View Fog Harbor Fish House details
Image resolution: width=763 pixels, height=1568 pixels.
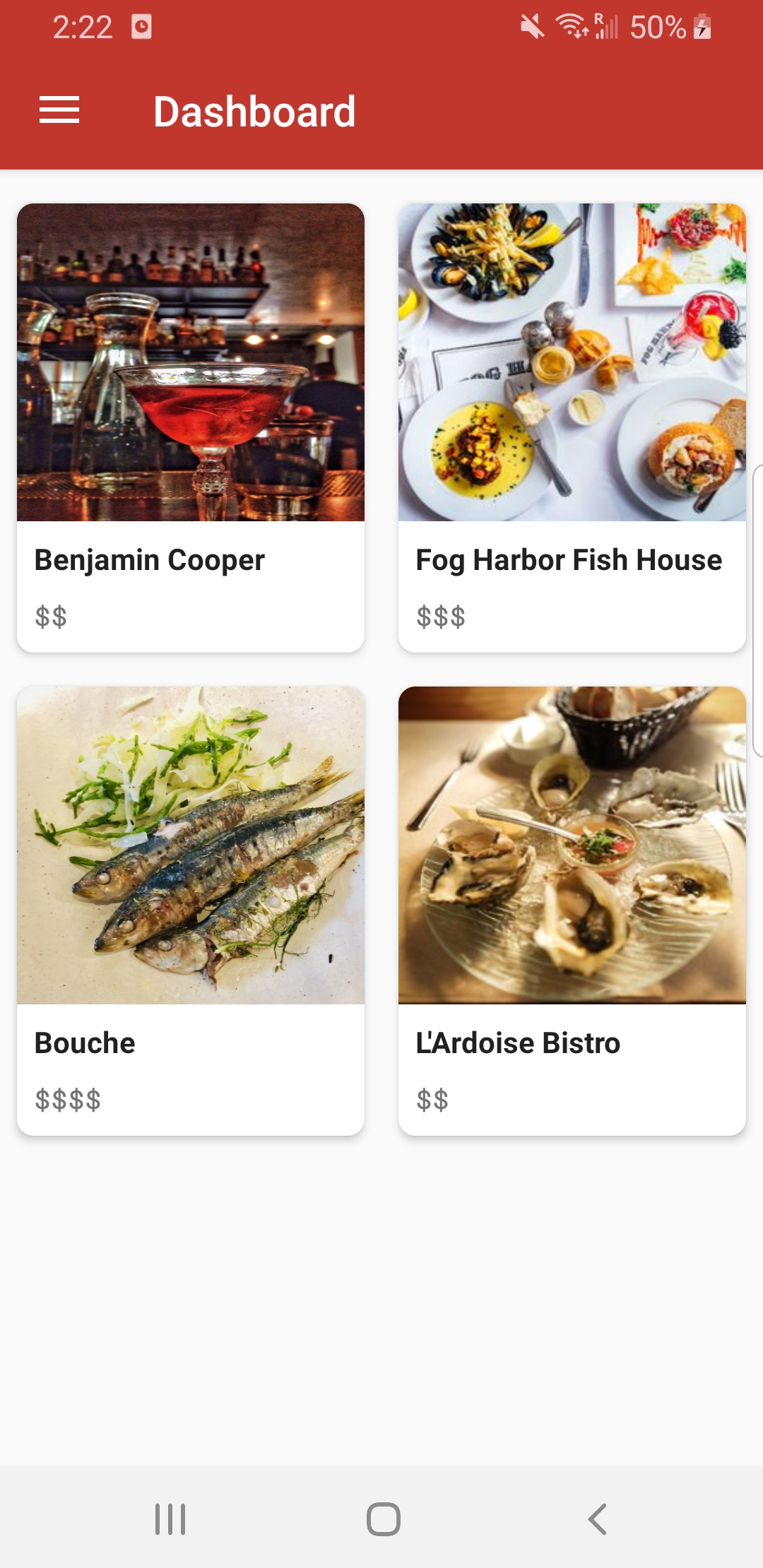[572, 427]
